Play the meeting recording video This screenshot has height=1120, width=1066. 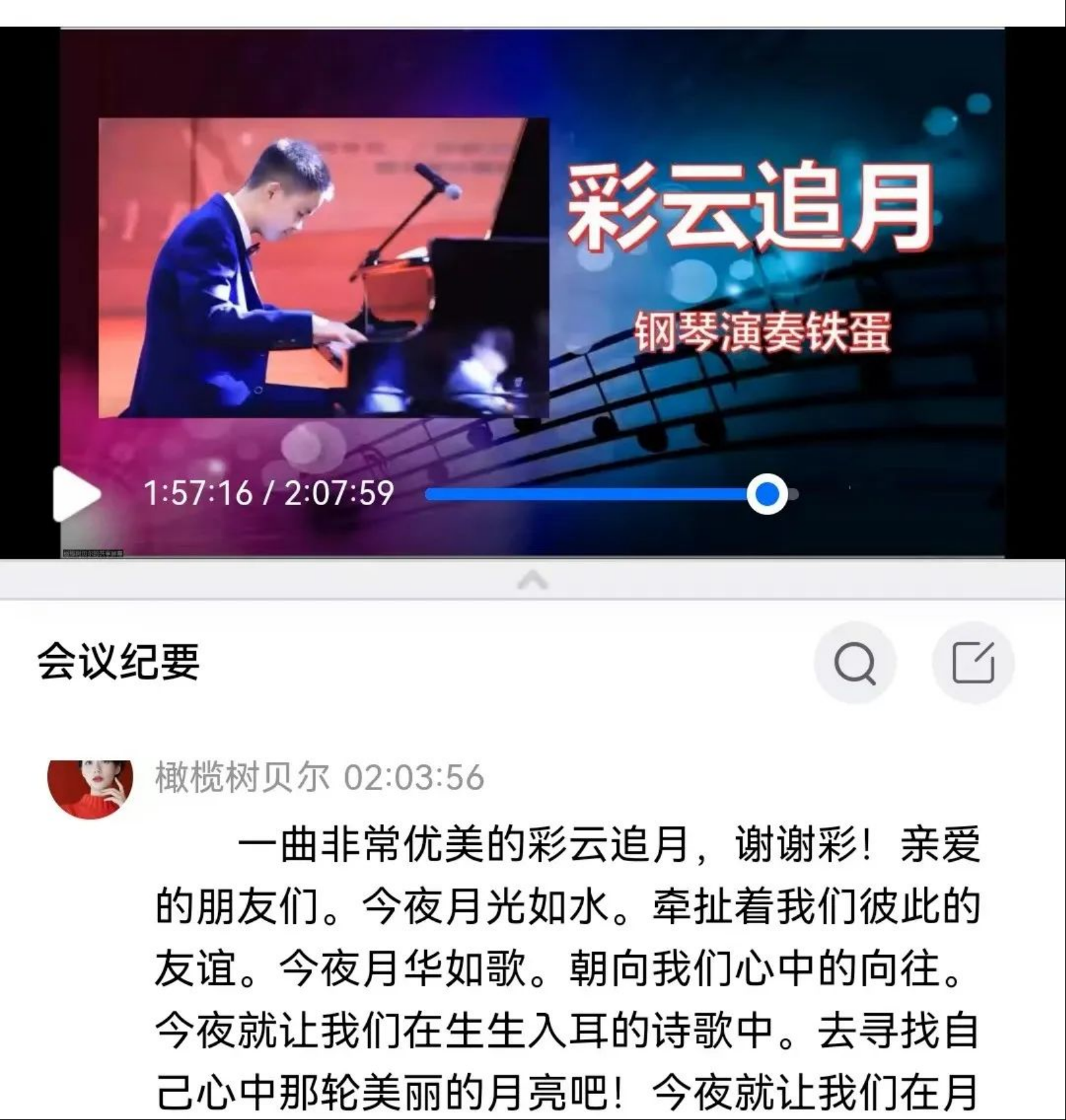click(75, 494)
